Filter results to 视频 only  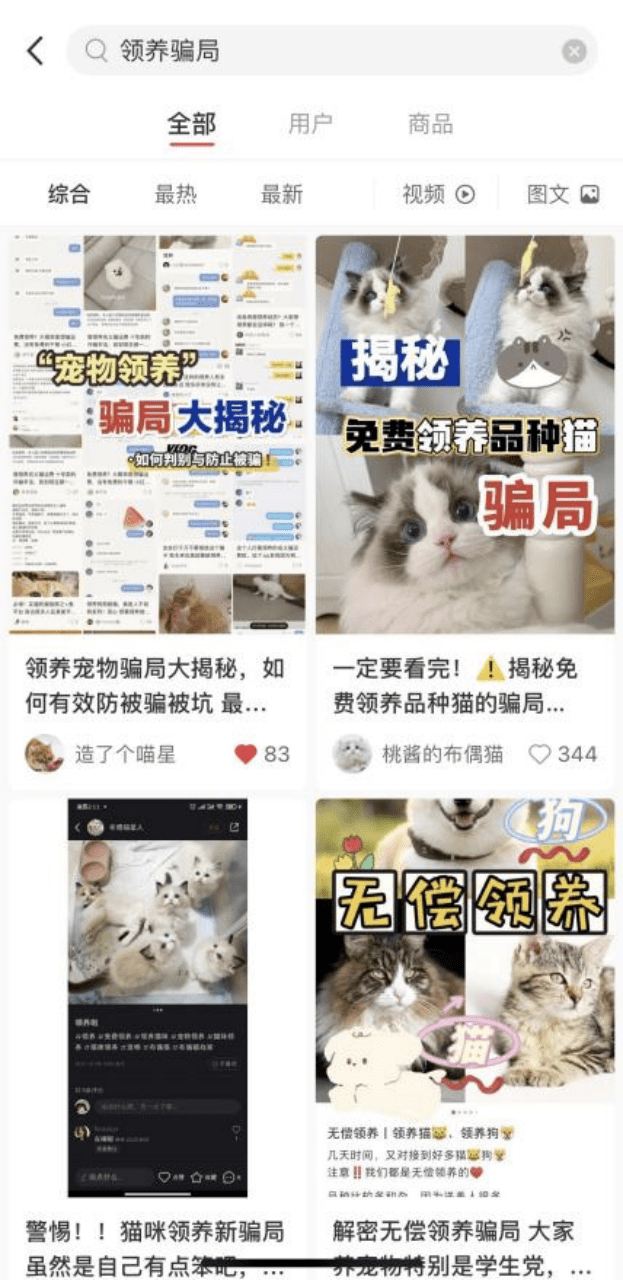(x=438, y=194)
